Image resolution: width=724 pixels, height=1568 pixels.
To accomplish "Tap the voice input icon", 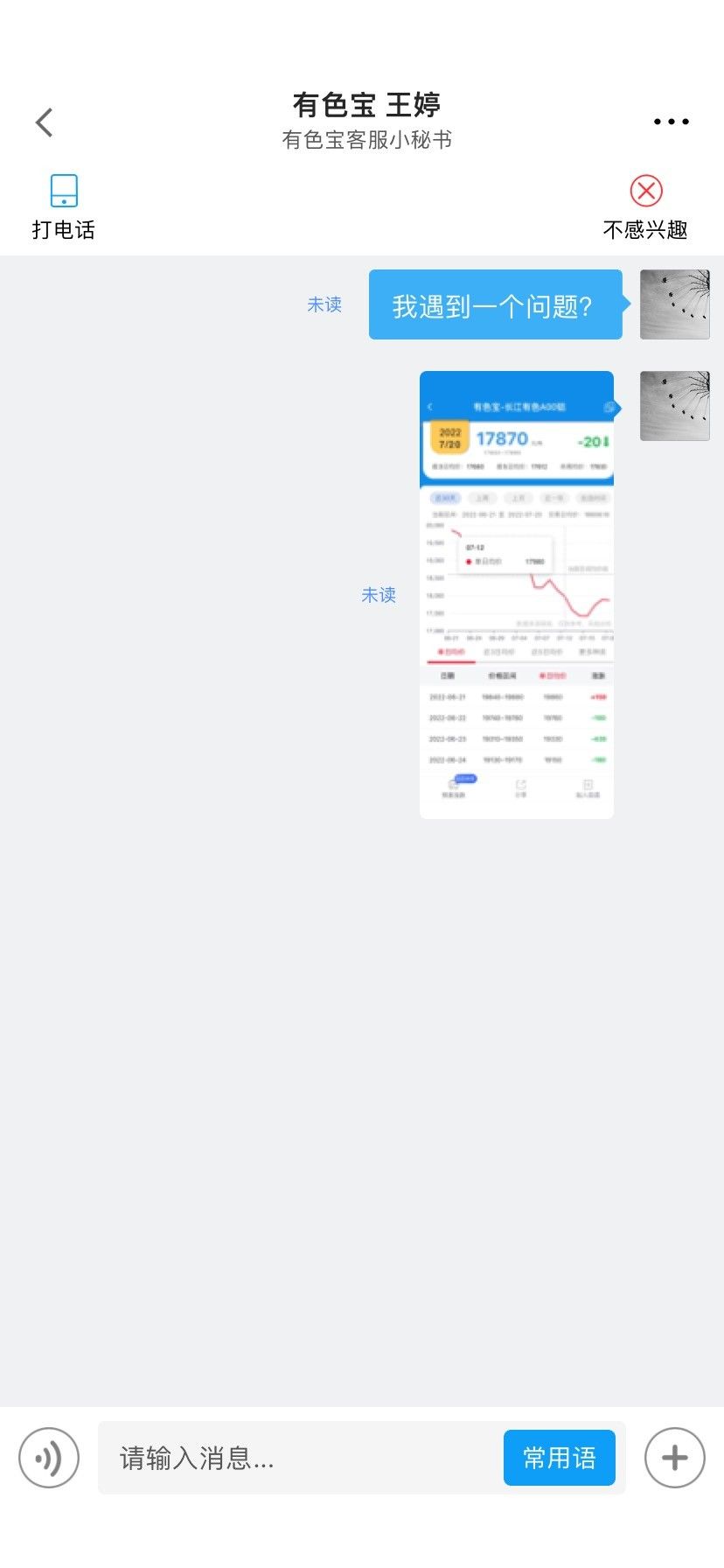I will click(x=49, y=1458).
